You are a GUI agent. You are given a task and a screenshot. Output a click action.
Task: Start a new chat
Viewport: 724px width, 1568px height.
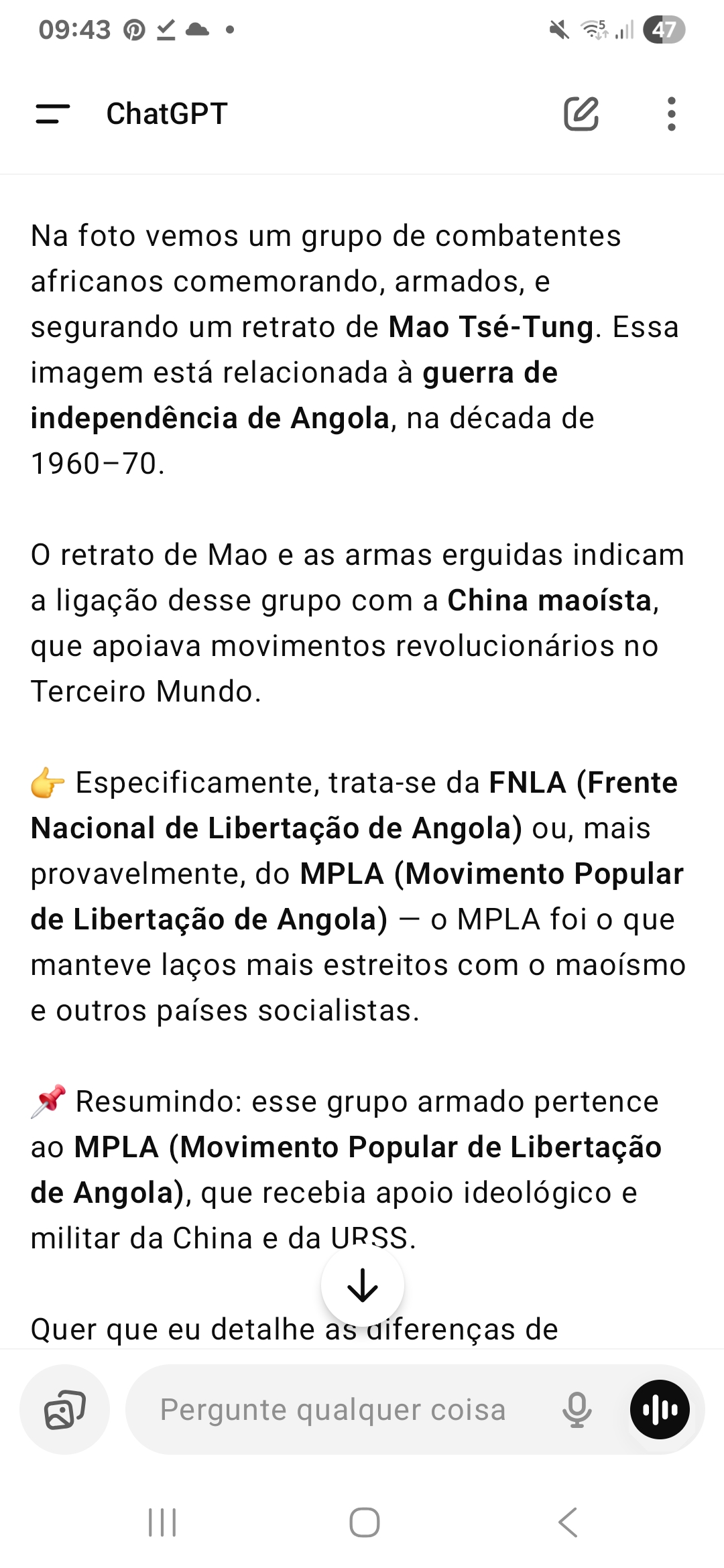pyautogui.click(x=581, y=114)
